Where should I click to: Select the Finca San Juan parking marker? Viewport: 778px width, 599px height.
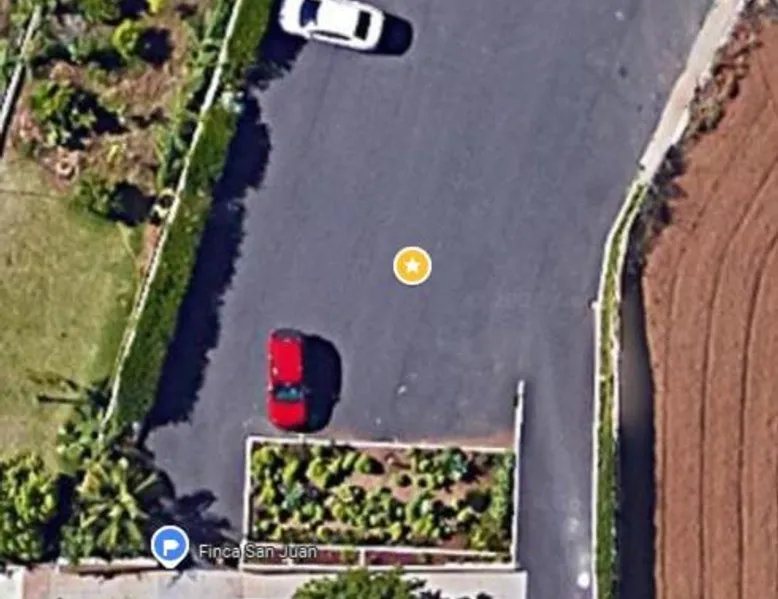169,545
